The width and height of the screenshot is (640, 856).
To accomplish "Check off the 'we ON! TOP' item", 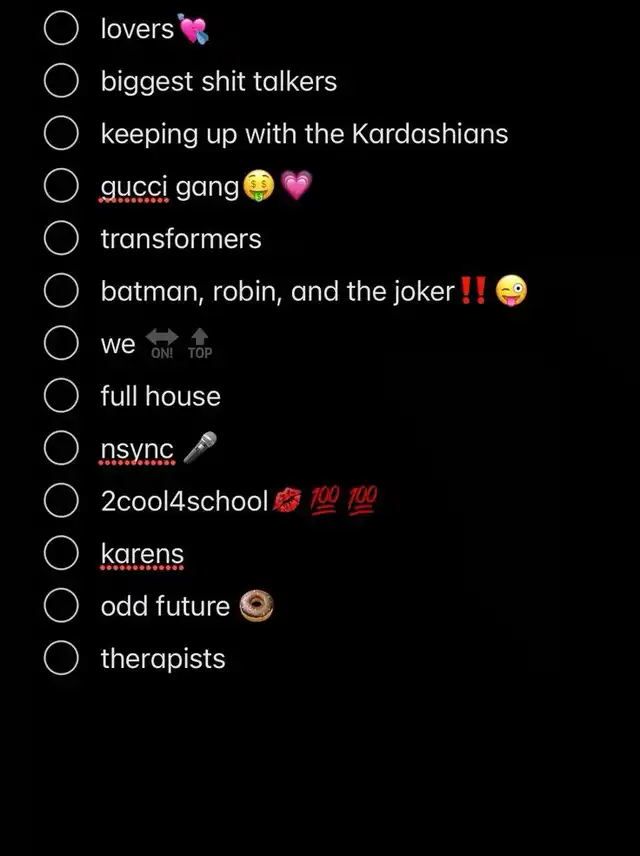I will (x=62, y=343).
